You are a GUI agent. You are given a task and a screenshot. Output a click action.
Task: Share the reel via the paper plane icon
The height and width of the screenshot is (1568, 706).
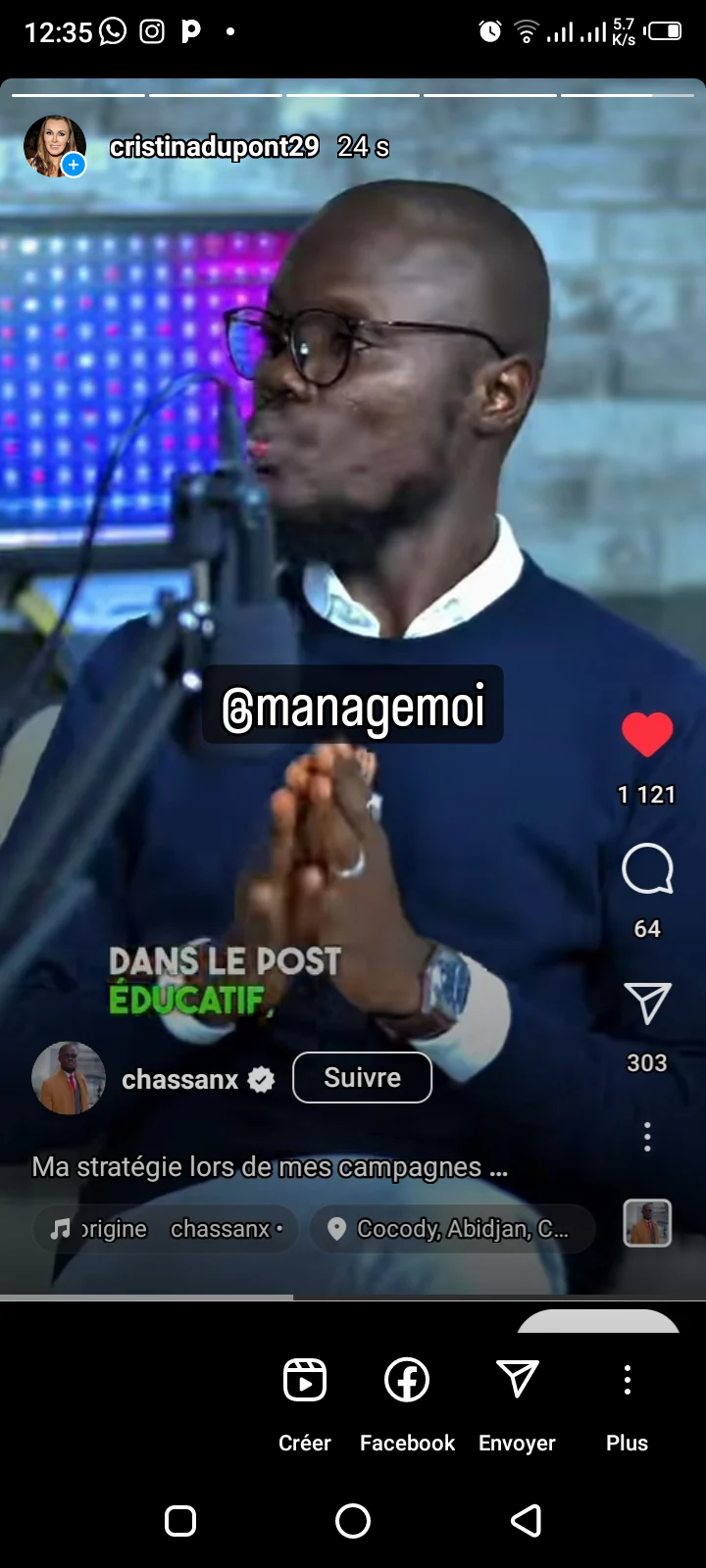pos(647,1004)
